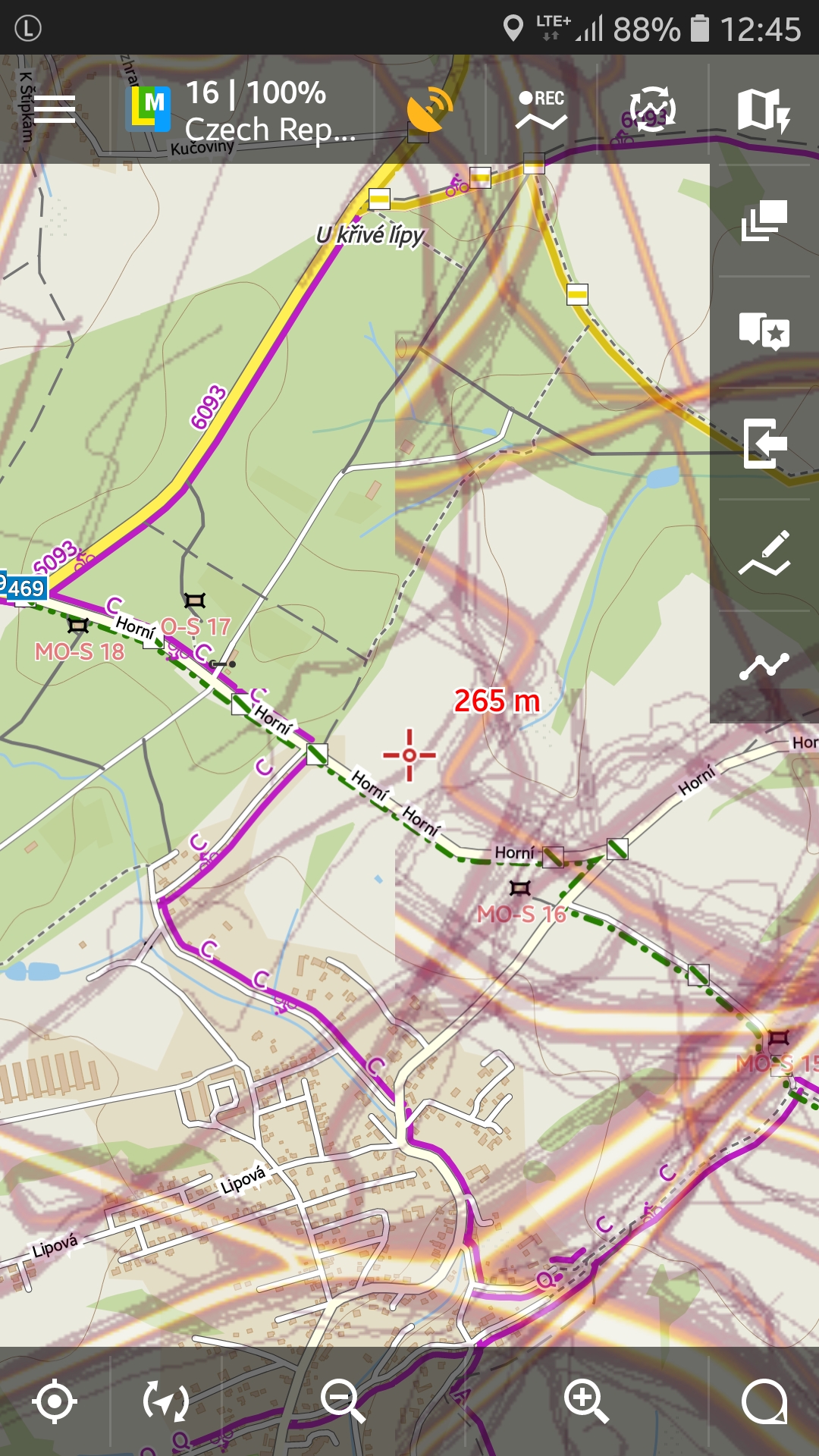Start track recording with REC
Image resolution: width=819 pixels, height=1456 pixels.
pos(541,111)
